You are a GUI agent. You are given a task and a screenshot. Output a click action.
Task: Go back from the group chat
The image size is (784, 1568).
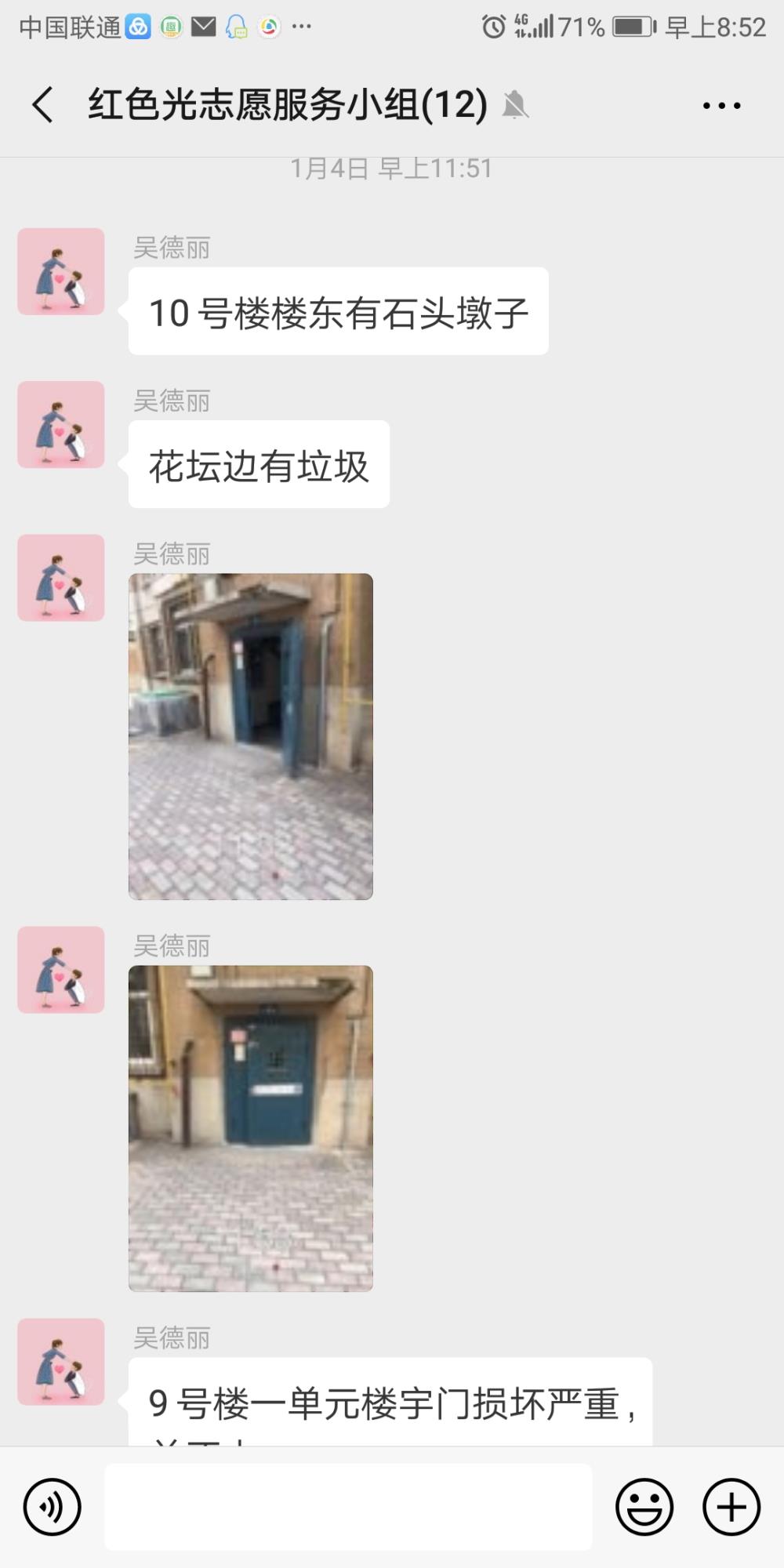pyautogui.click(x=43, y=105)
